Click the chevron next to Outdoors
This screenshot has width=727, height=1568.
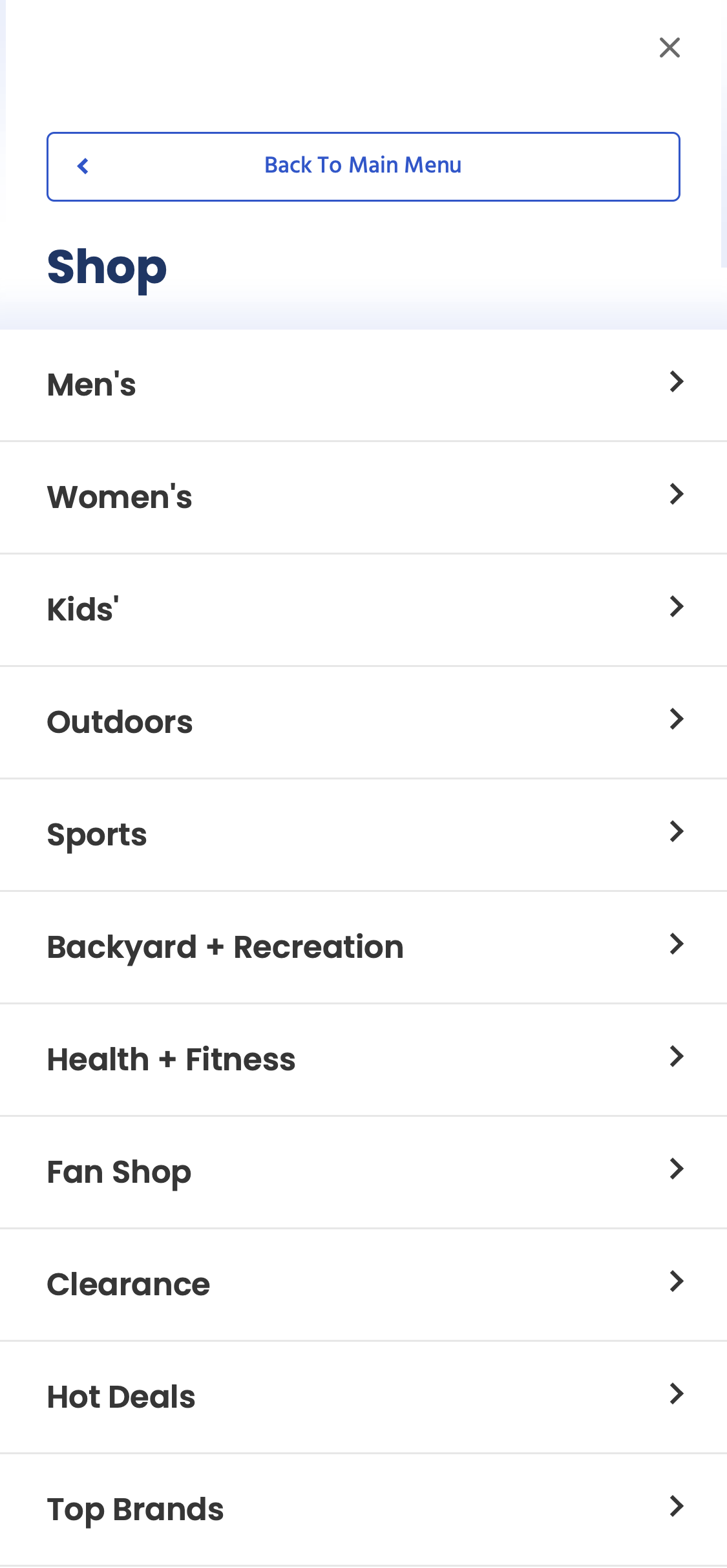677,719
